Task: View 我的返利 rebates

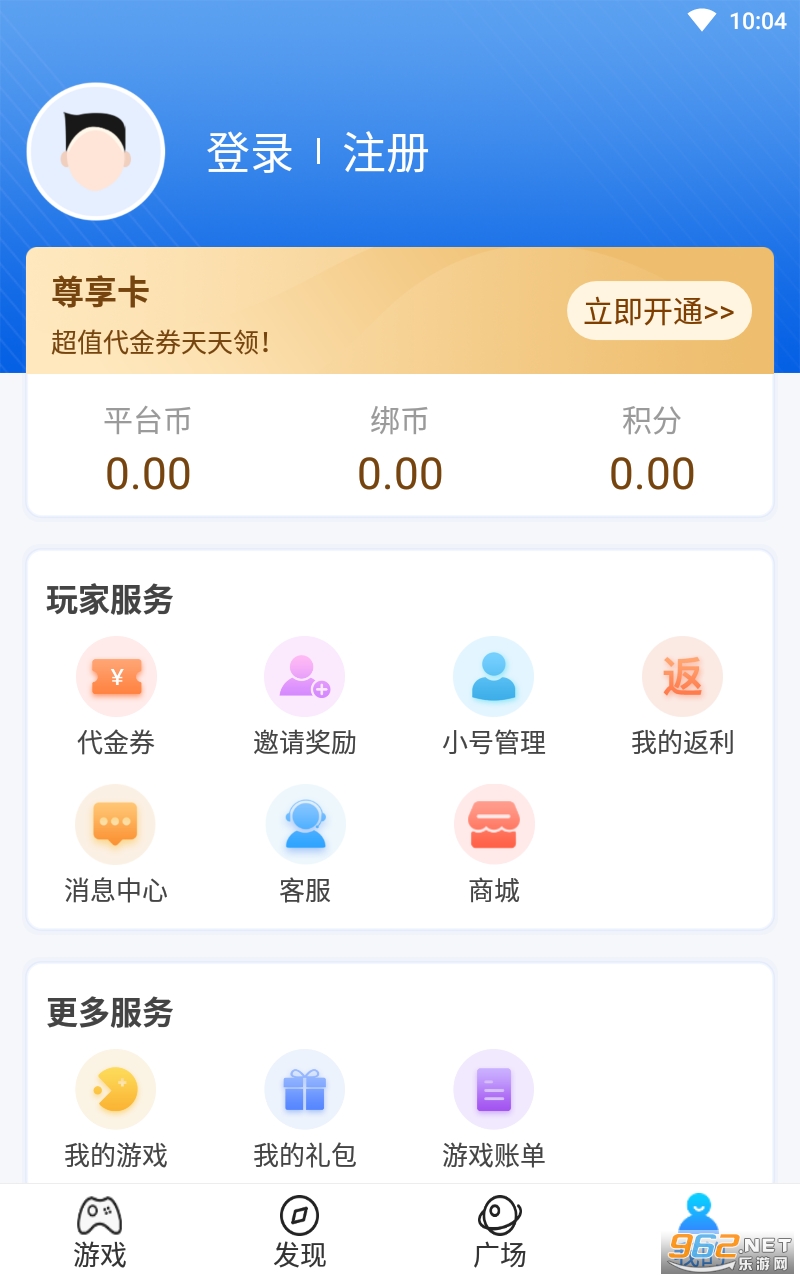Action: tap(683, 696)
